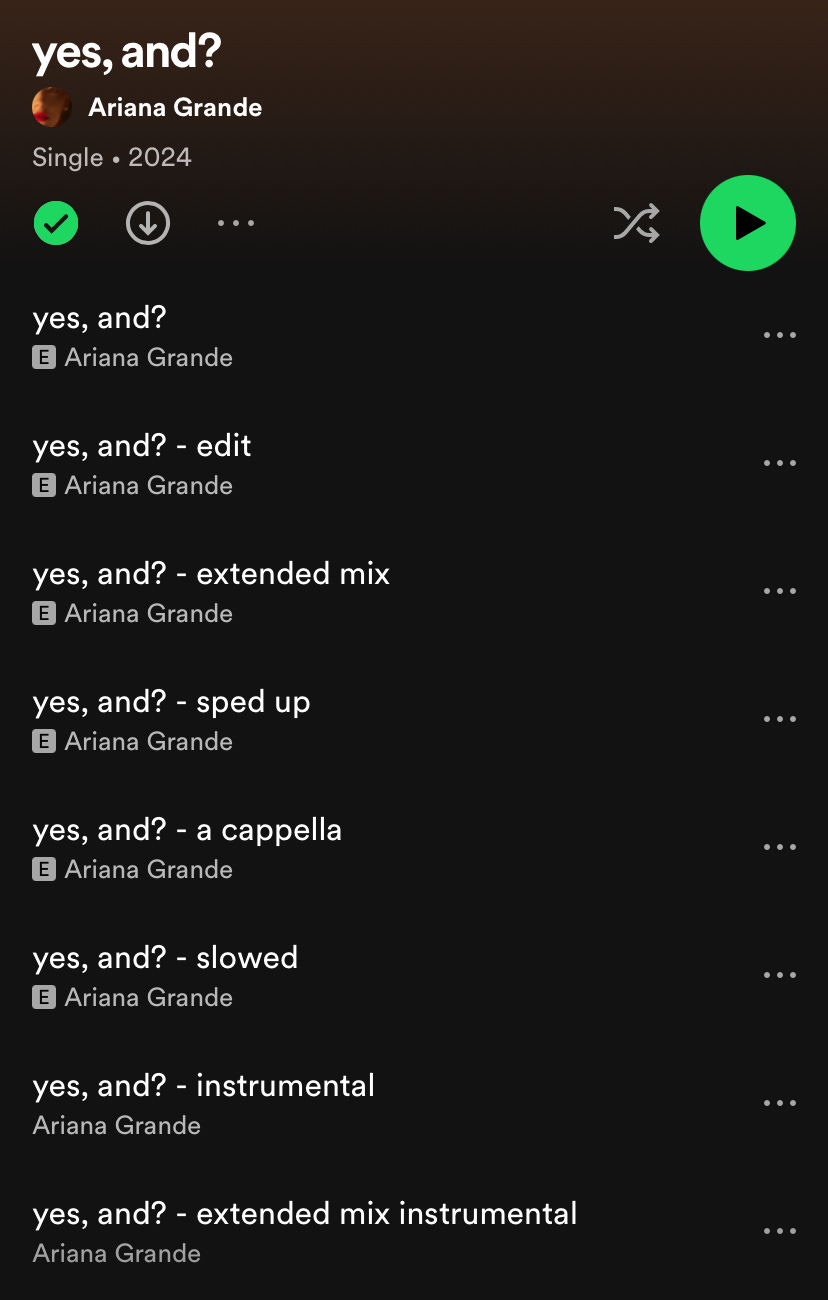Viewport: 828px width, 1300px height.
Task: Play "yes, and? - edit"
Action: coord(142,446)
